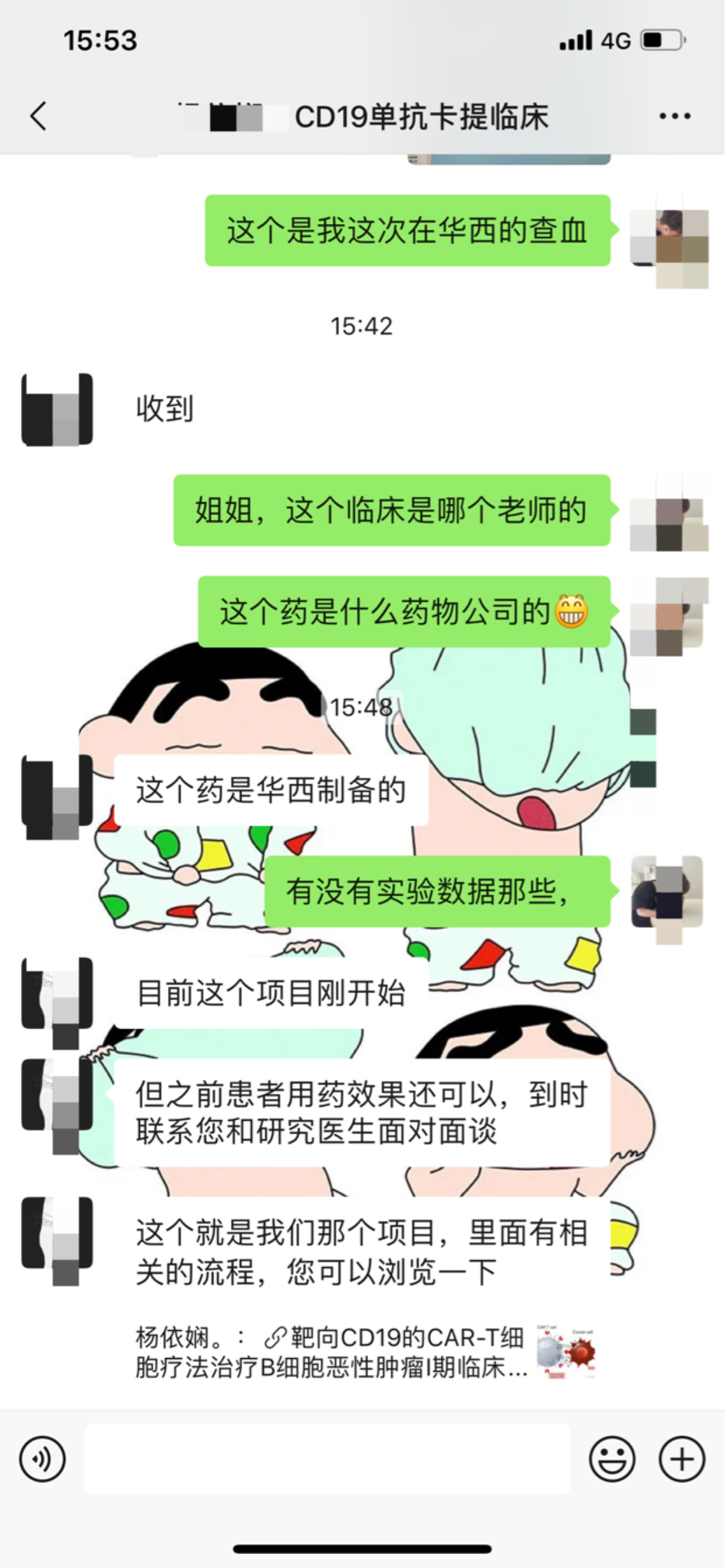Viewport: 725px width, 1568px height.
Task: Go back to the chat list
Action: coord(38,117)
